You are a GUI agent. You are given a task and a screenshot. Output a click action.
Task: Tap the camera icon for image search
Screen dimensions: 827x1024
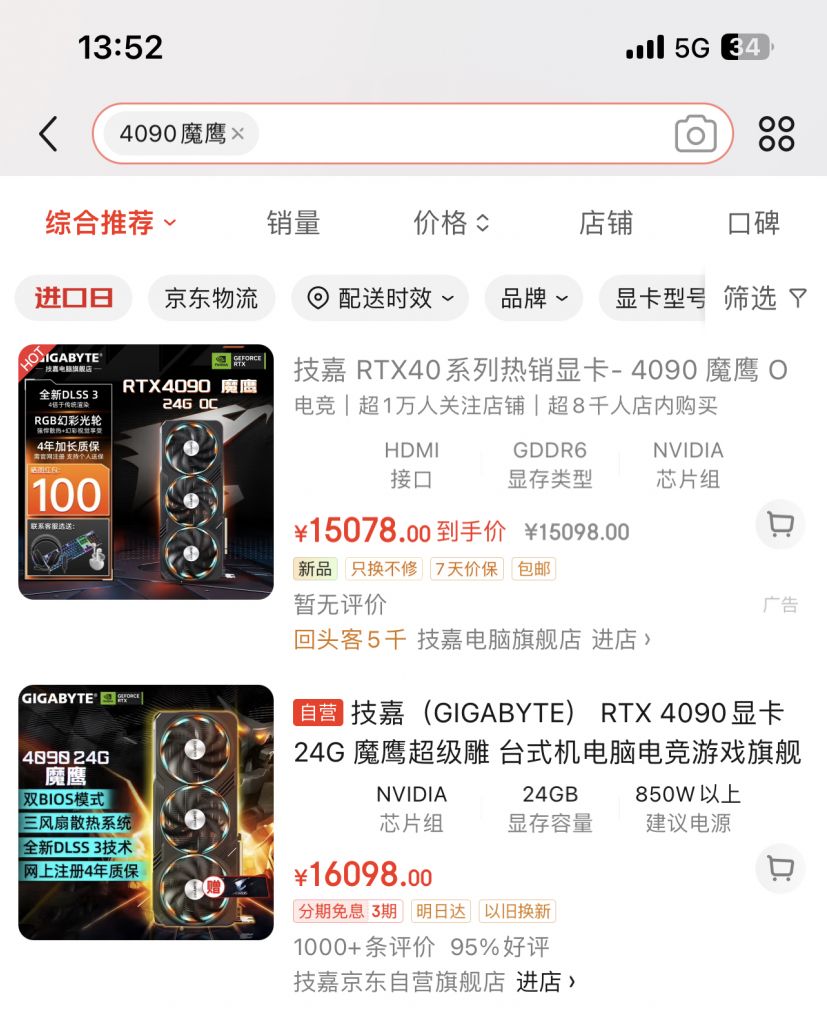(x=697, y=132)
